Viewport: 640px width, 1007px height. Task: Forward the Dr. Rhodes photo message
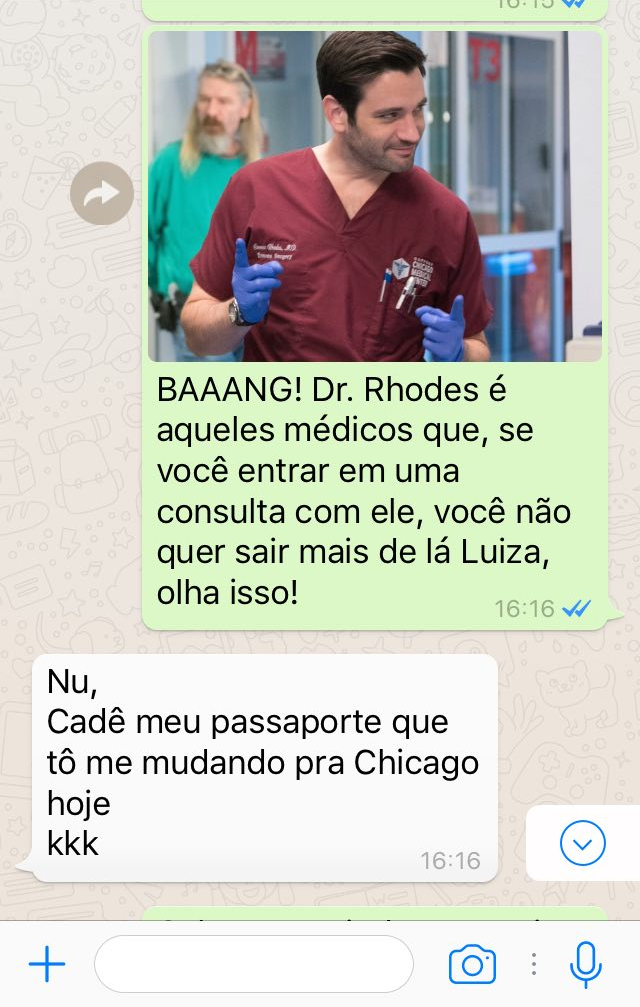coord(102,193)
